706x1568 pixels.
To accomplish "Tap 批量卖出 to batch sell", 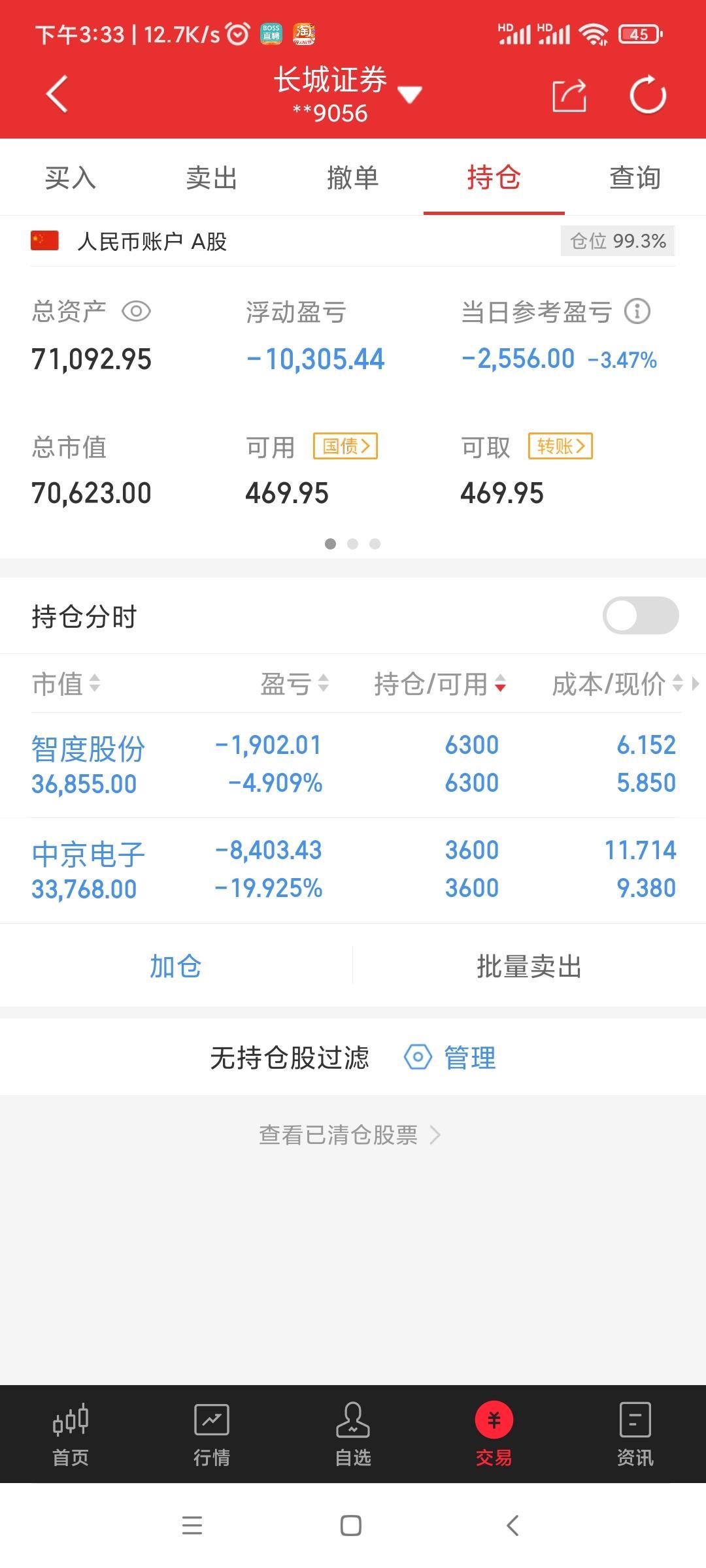I will (x=529, y=966).
